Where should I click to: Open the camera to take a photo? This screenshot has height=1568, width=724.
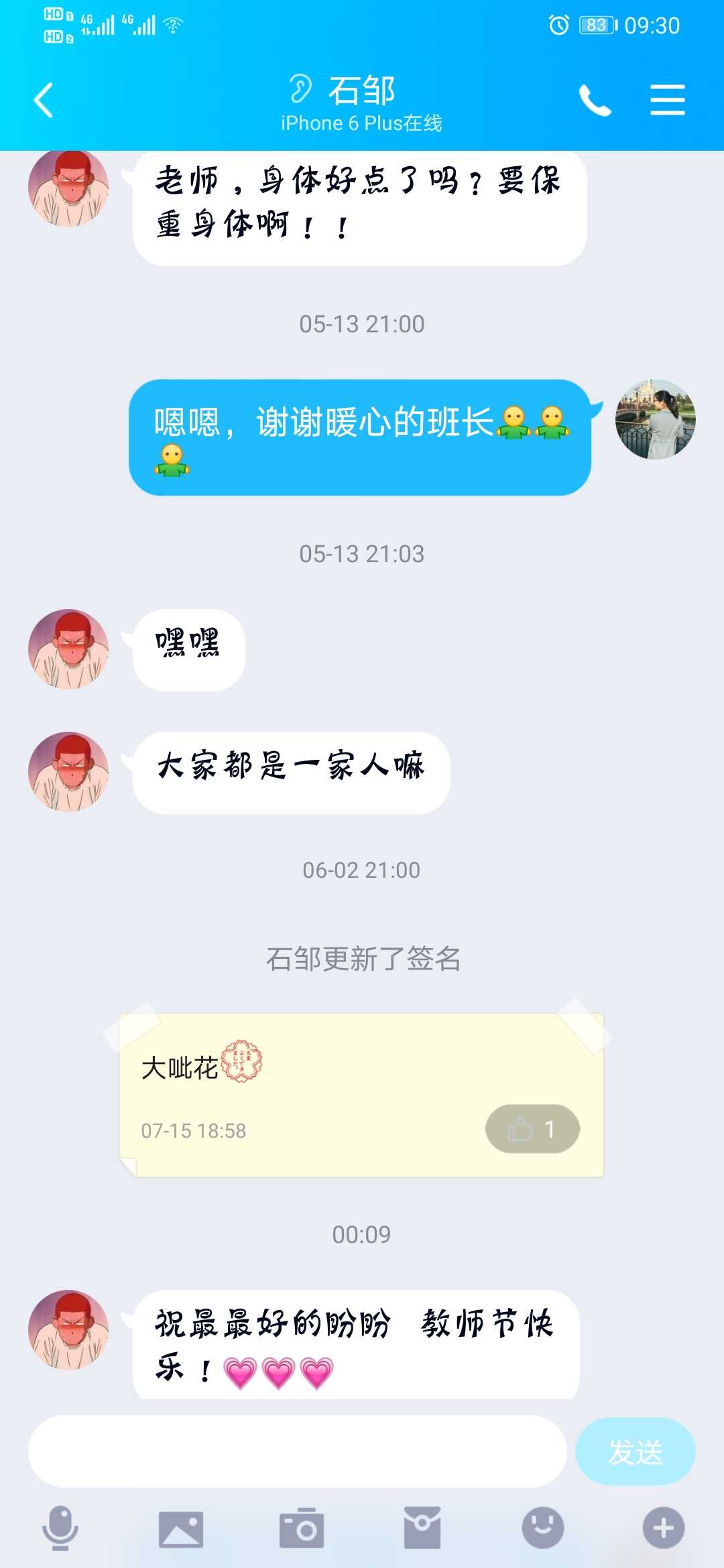[302, 1528]
